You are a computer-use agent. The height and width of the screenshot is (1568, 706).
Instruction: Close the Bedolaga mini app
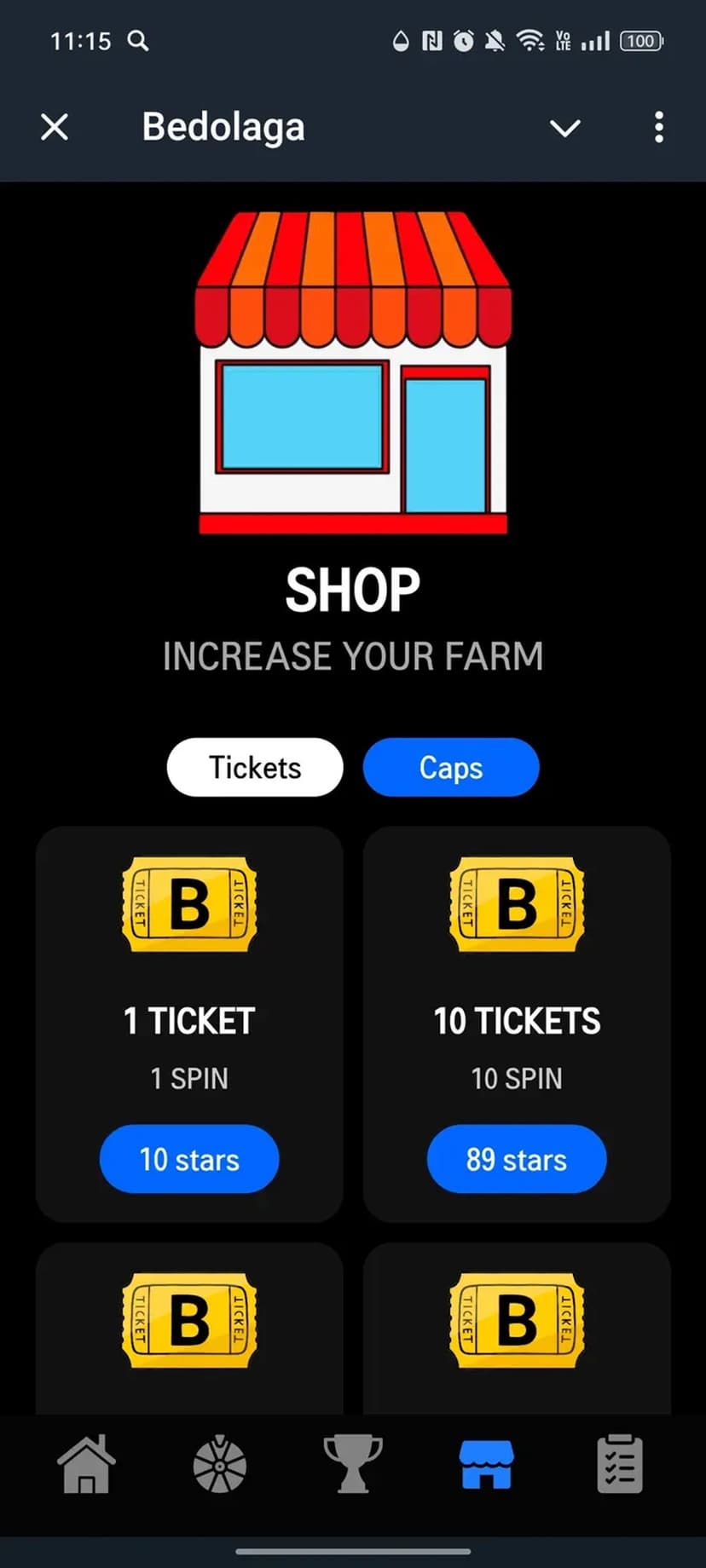click(x=55, y=128)
